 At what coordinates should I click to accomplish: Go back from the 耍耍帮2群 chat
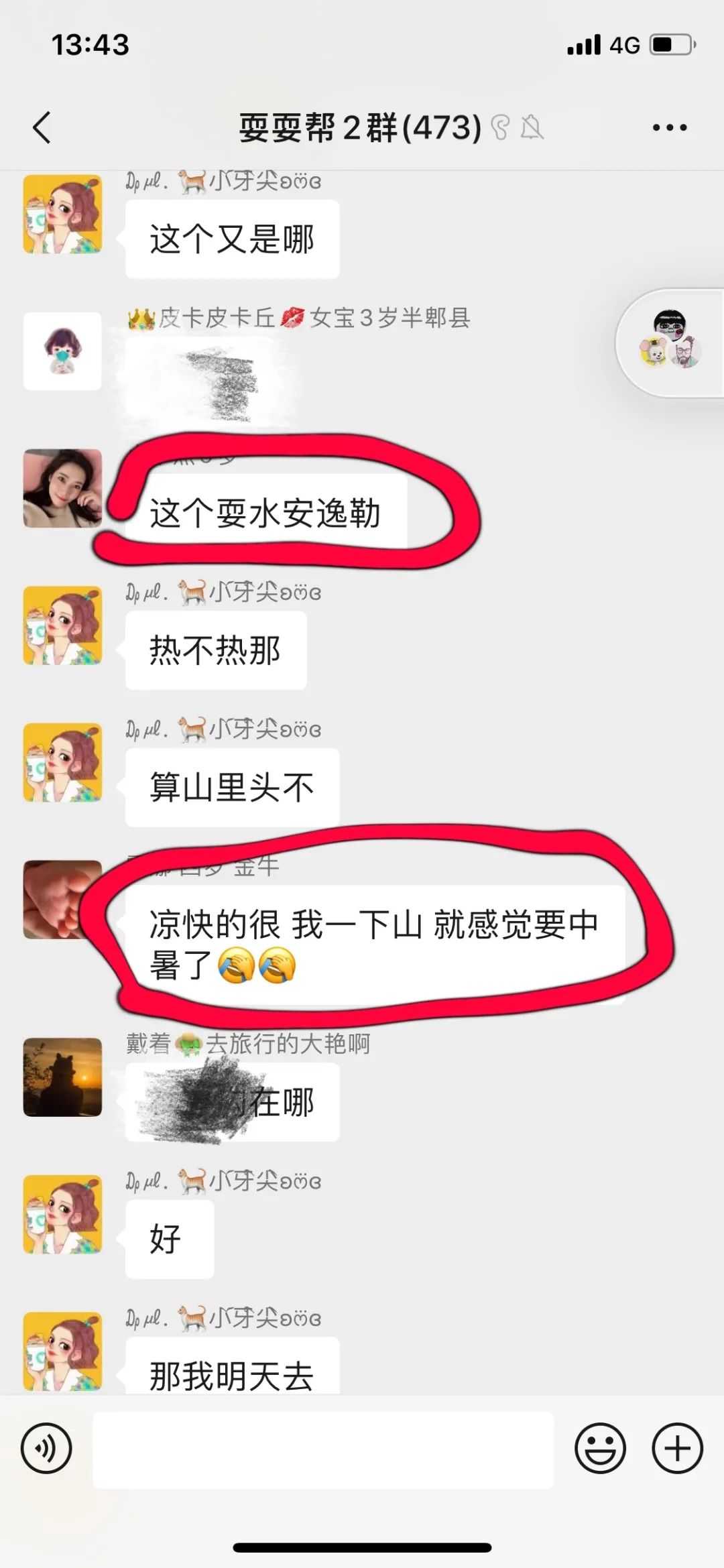point(42,127)
